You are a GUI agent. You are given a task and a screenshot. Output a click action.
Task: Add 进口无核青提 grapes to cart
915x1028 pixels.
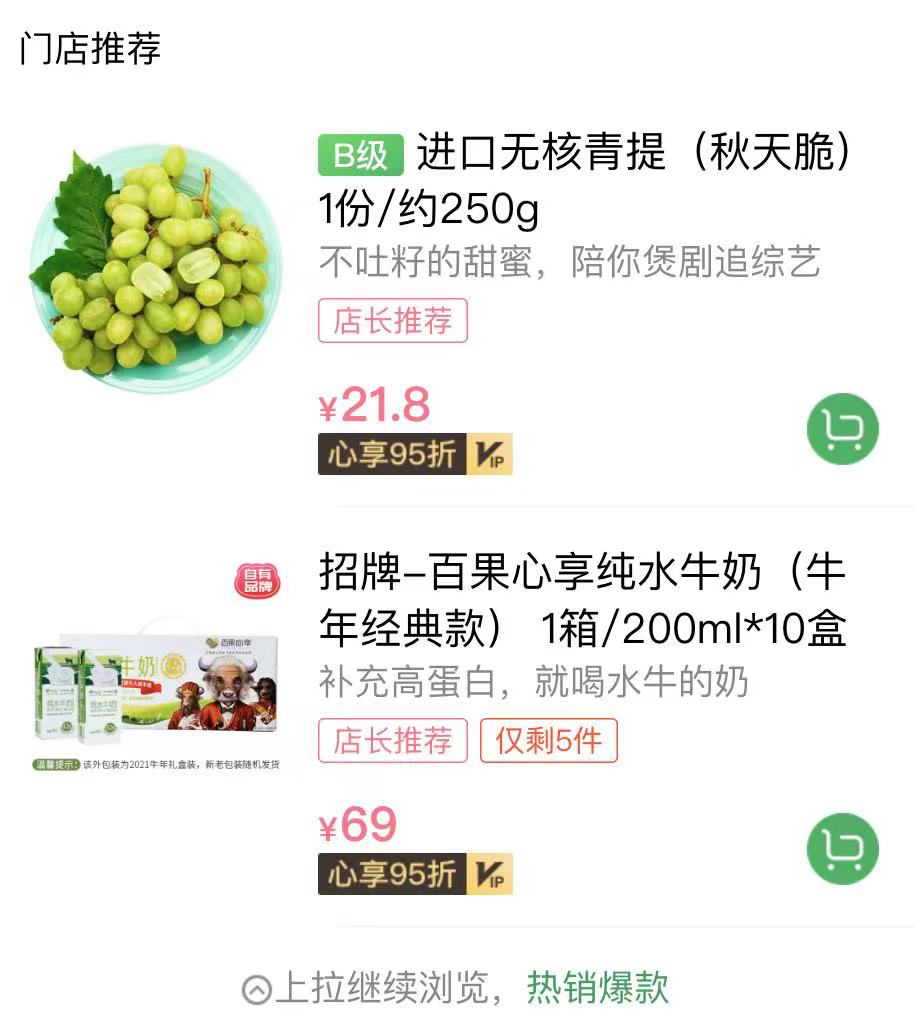[x=842, y=429]
